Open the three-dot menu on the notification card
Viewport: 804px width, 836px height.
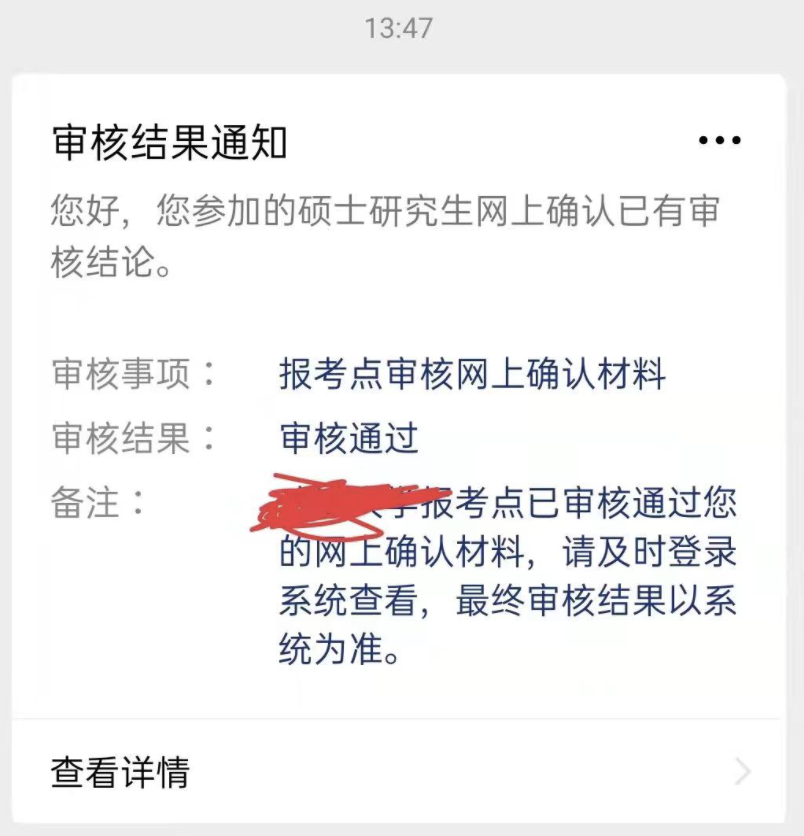720,142
